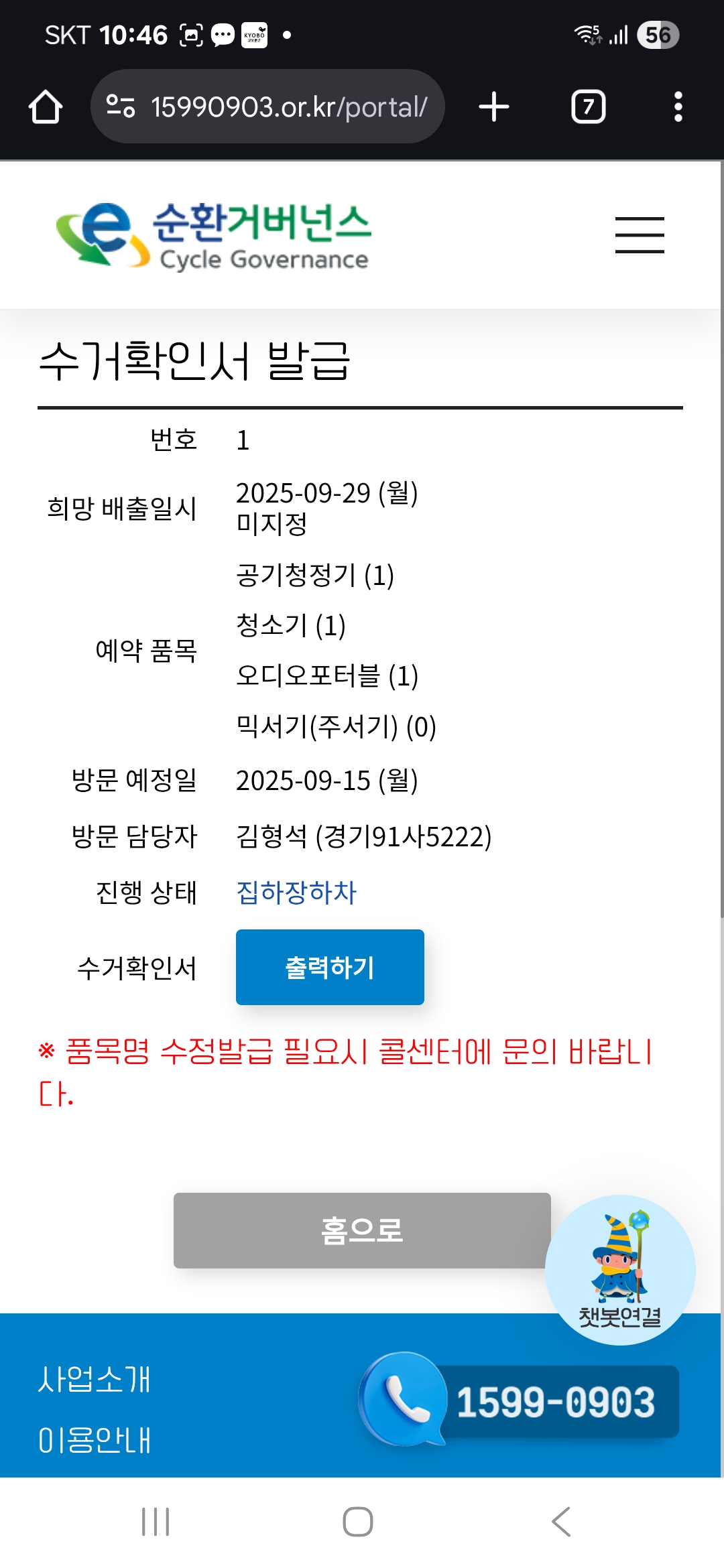Image resolution: width=724 pixels, height=1568 pixels.
Task: Open the 사업소개 footer link
Action: 95,1380
